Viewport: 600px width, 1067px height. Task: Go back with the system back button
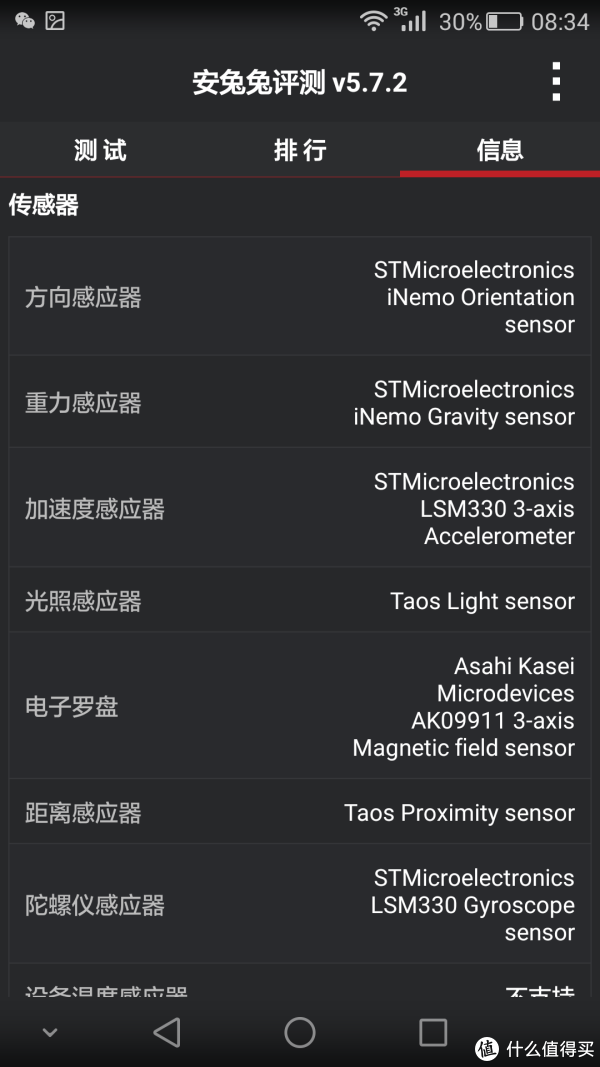click(167, 1032)
